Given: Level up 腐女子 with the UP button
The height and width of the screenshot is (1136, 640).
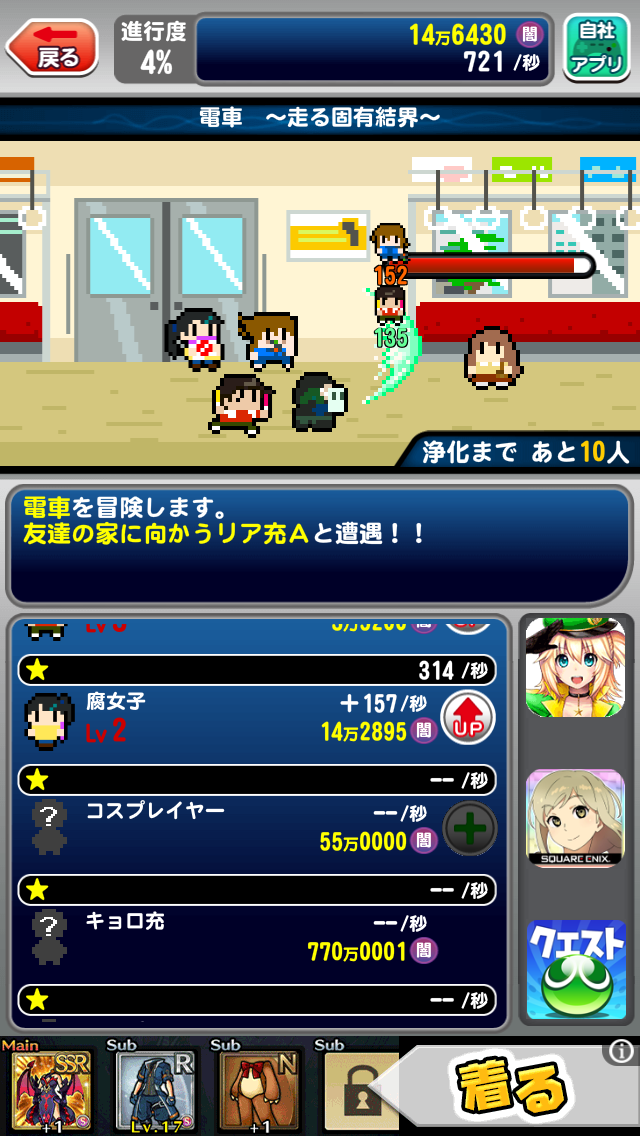Looking at the screenshot, I should coord(468,717).
